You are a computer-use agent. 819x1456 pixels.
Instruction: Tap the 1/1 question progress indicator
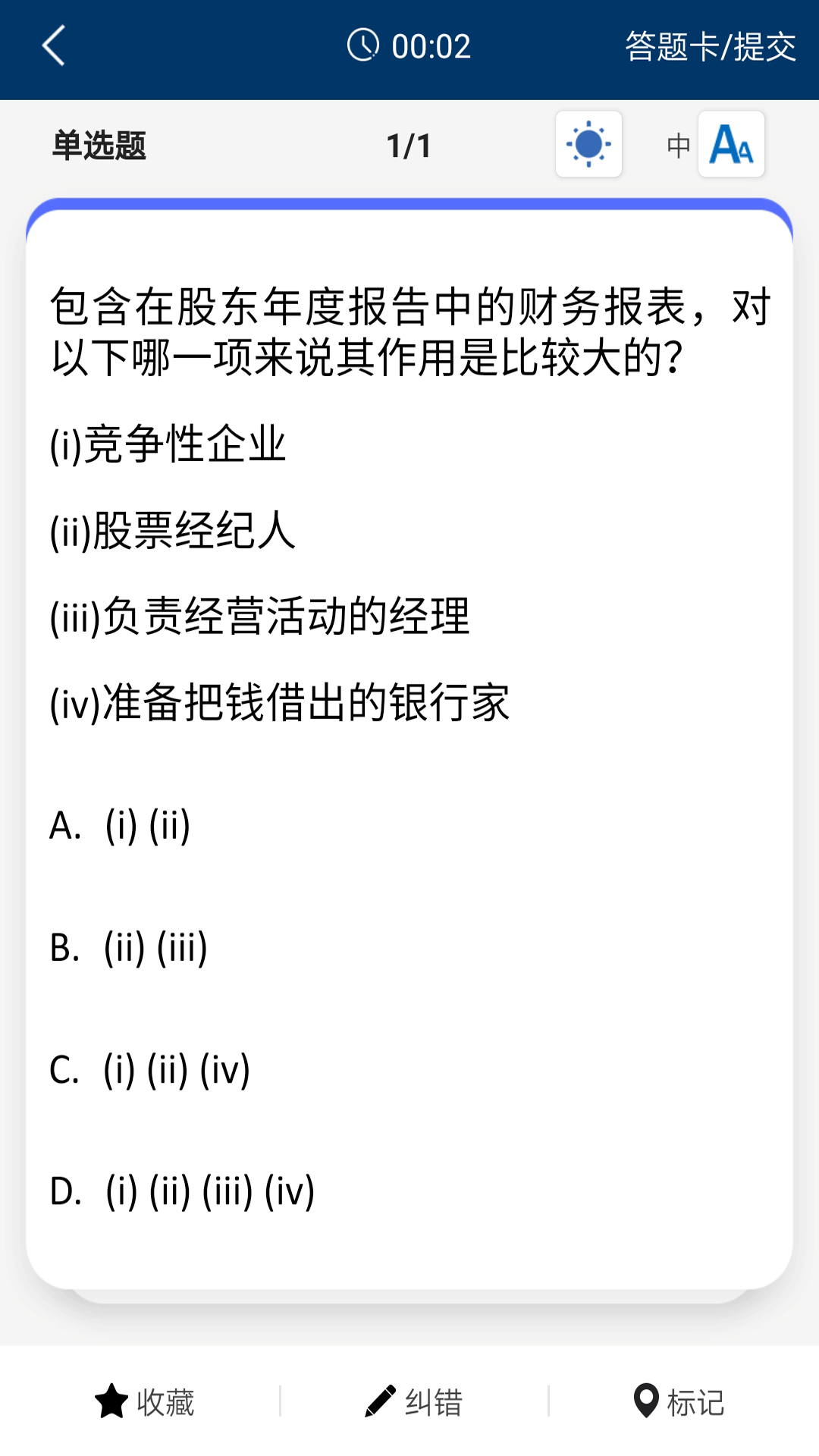pyautogui.click(x=408, y=145)
